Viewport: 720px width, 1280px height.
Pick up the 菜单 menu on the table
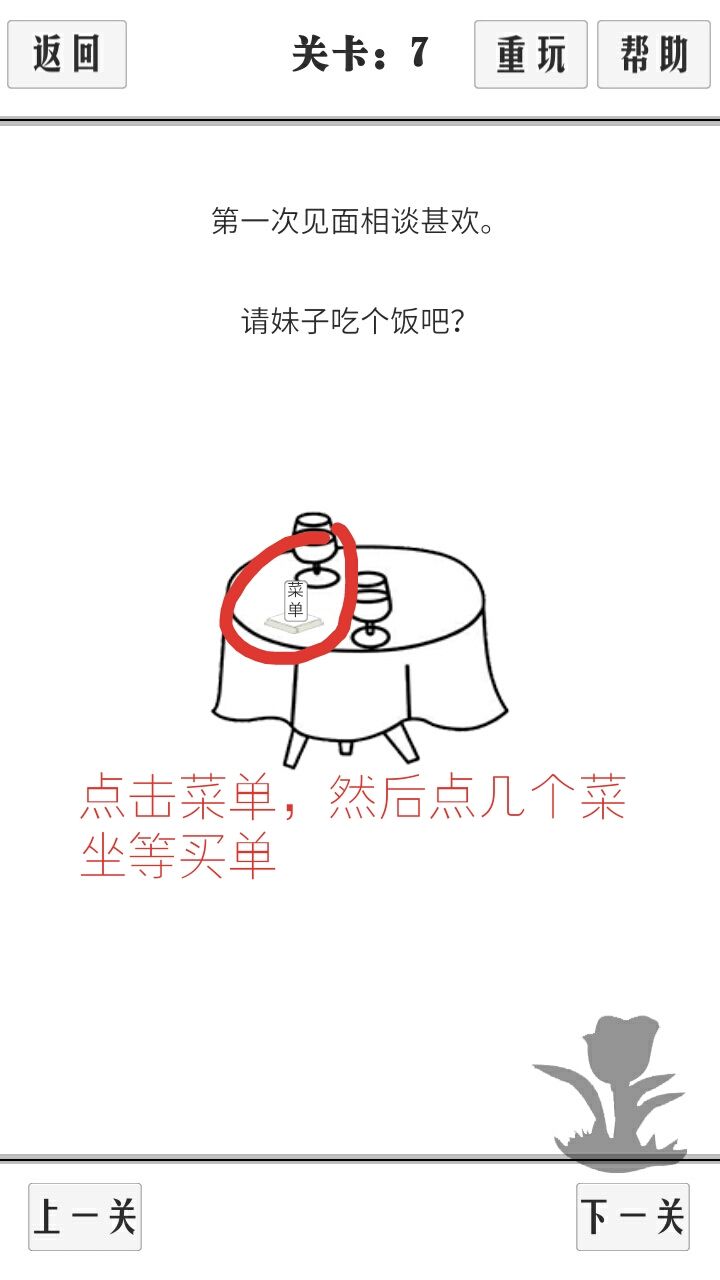[x=296, y=605]
